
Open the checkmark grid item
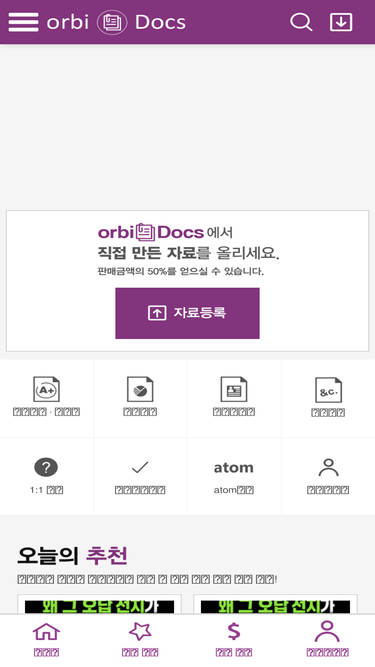click(140, 476)
